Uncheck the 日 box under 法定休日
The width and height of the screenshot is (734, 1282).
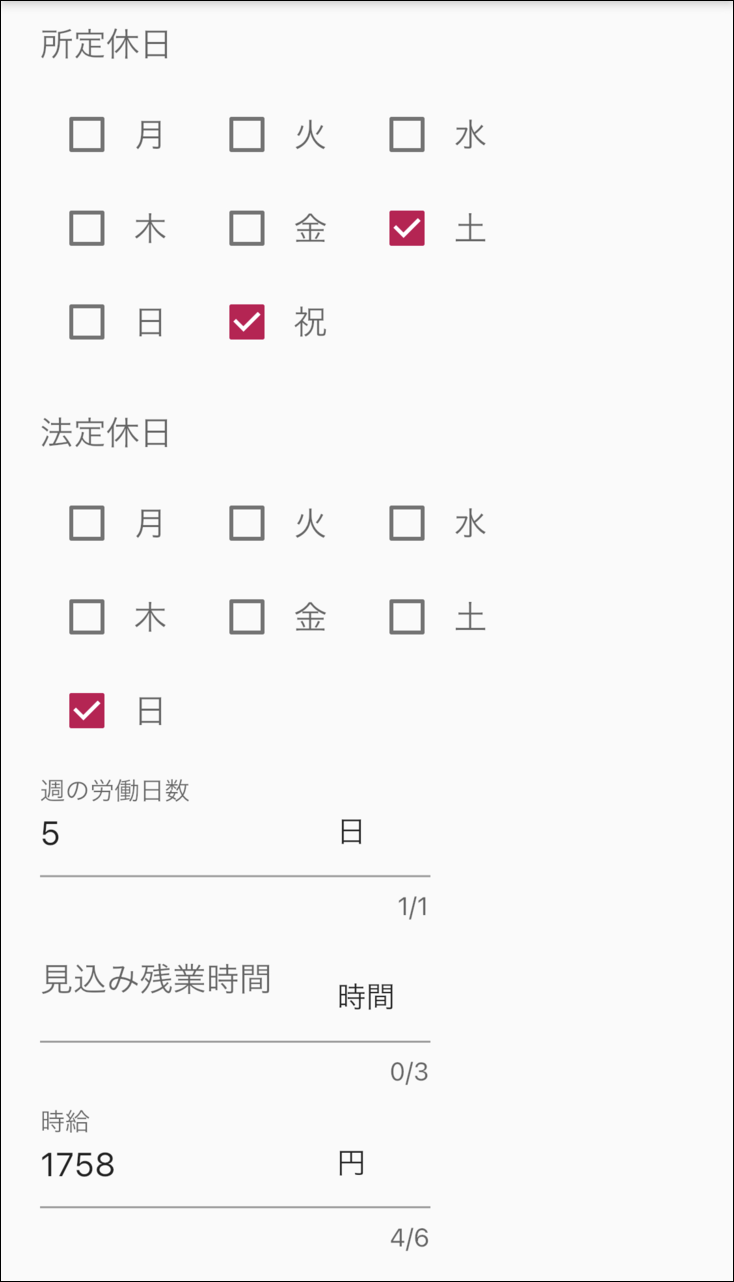point(86,711)
